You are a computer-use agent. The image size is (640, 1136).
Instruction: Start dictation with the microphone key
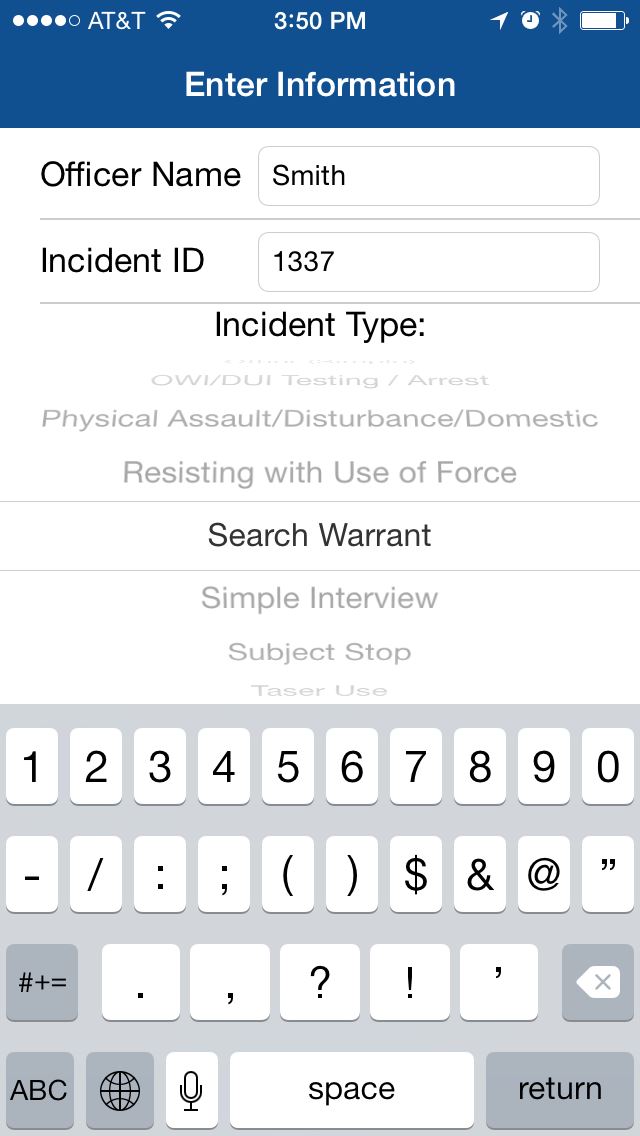click(191, 1090)
